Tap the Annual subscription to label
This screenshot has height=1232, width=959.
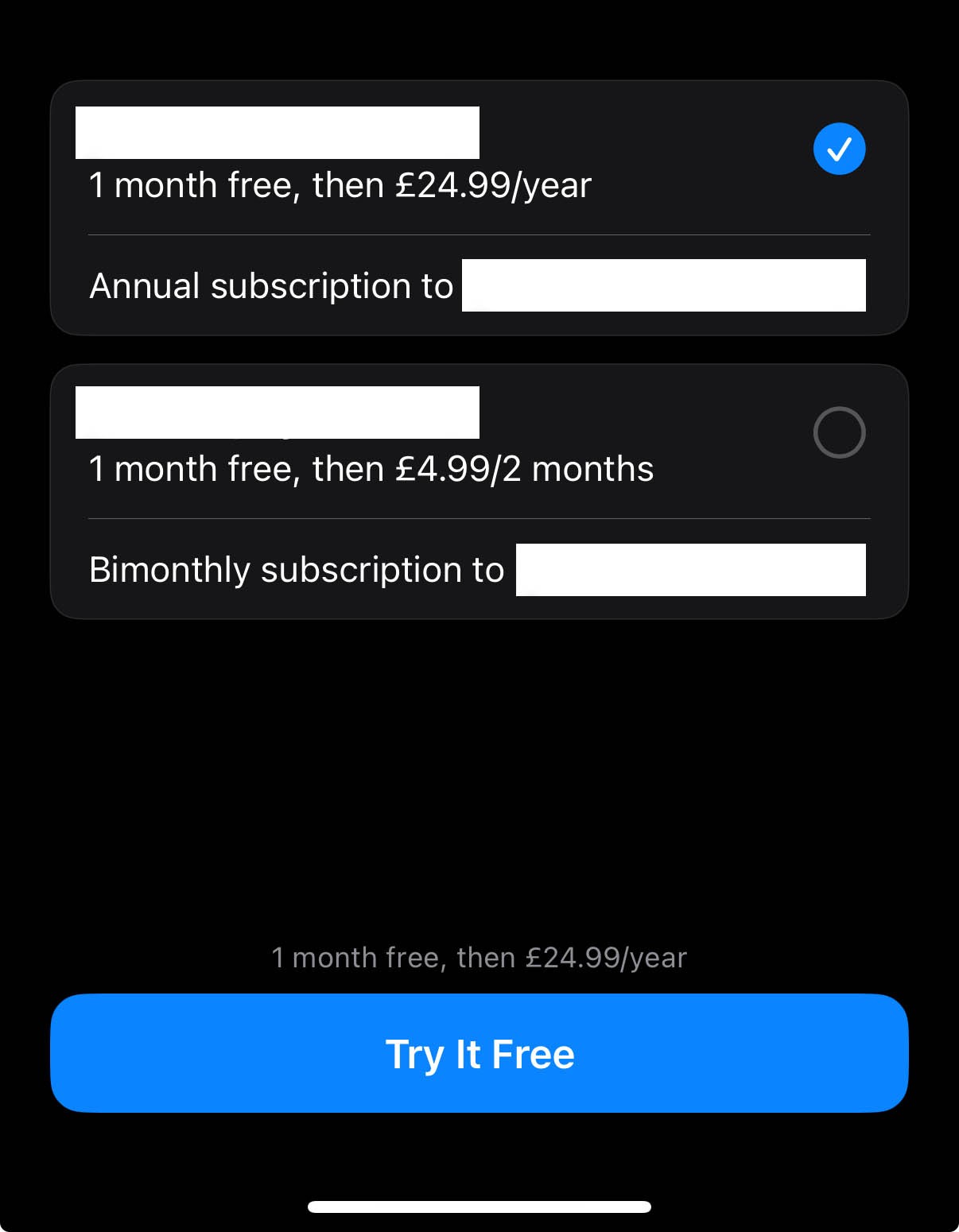(x=271, y=285)
